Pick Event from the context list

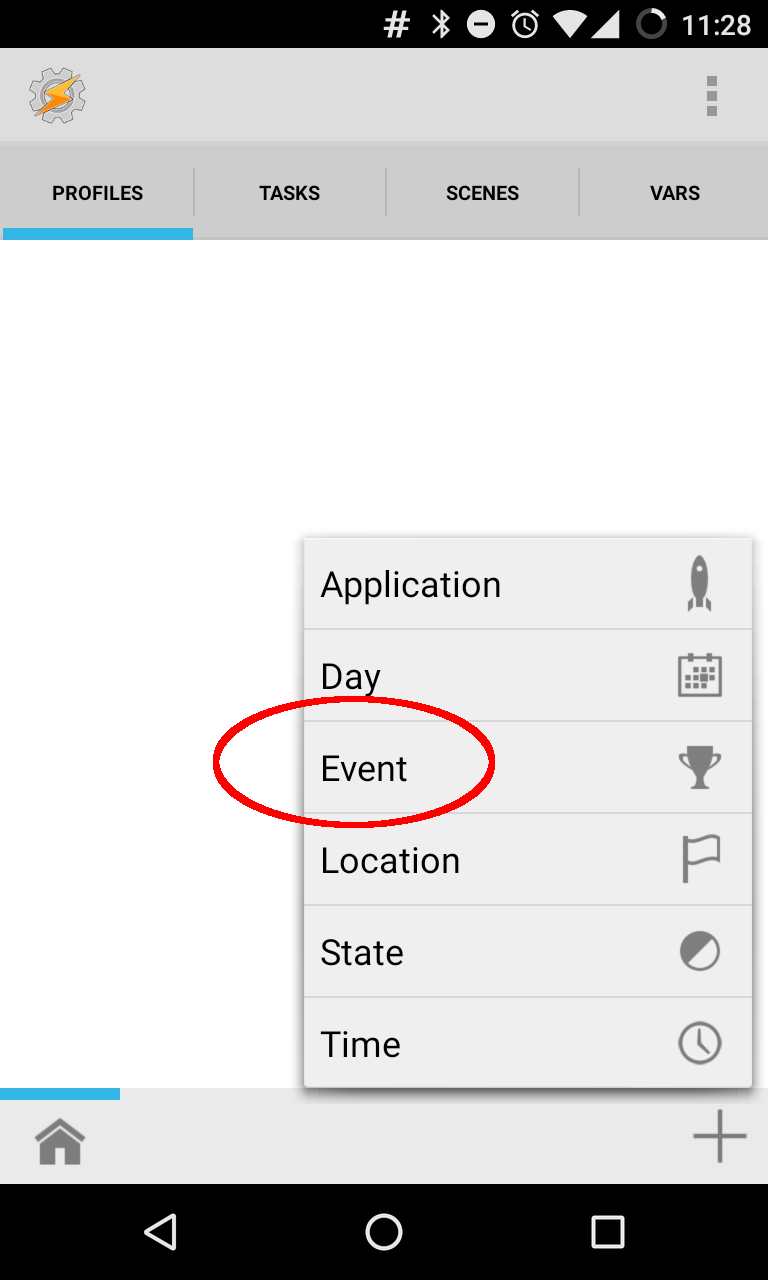tap(527, 768)
